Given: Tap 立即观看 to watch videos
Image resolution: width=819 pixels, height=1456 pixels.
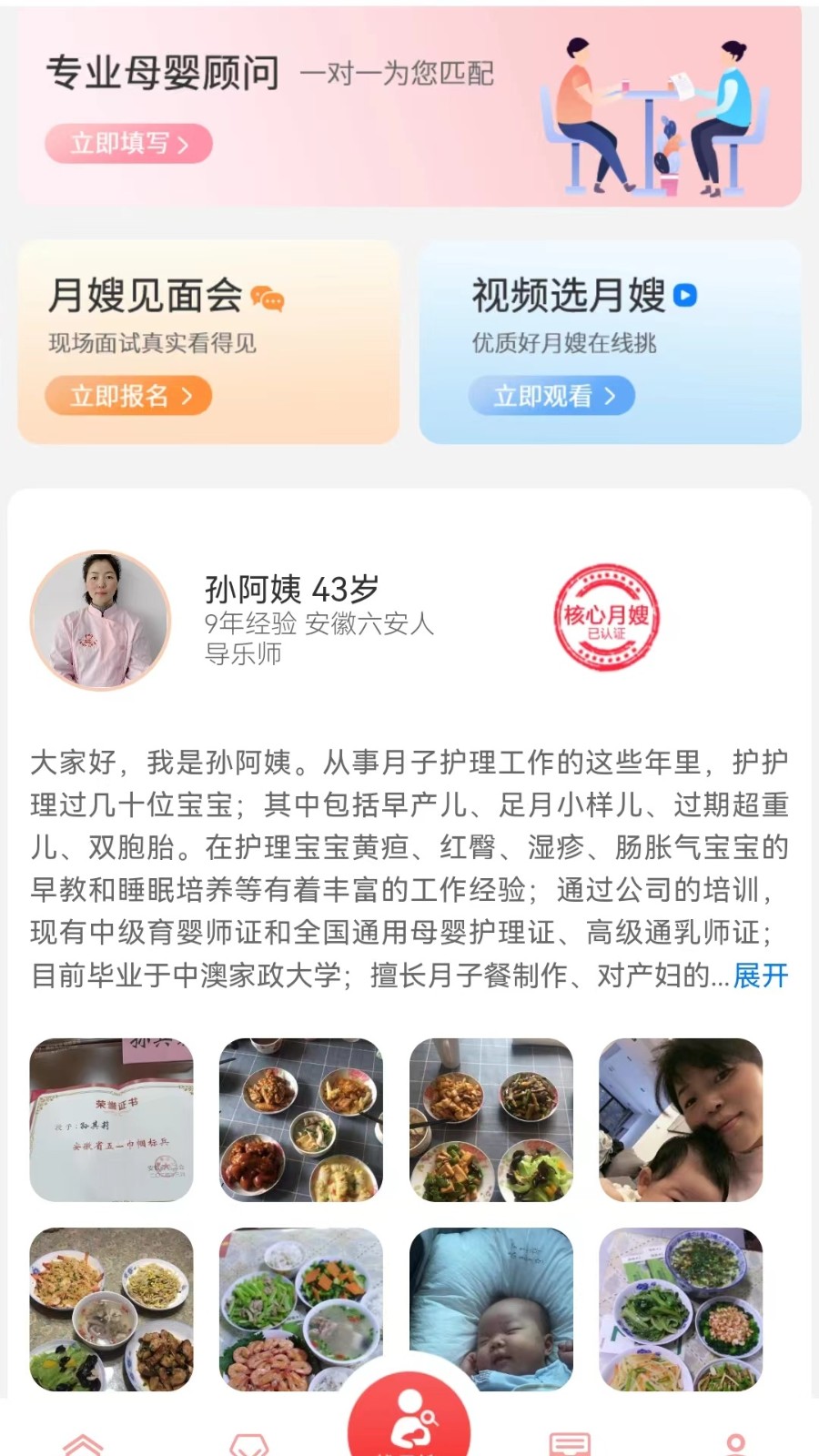Looking at the screenshot, I should (x=551, y=396).
